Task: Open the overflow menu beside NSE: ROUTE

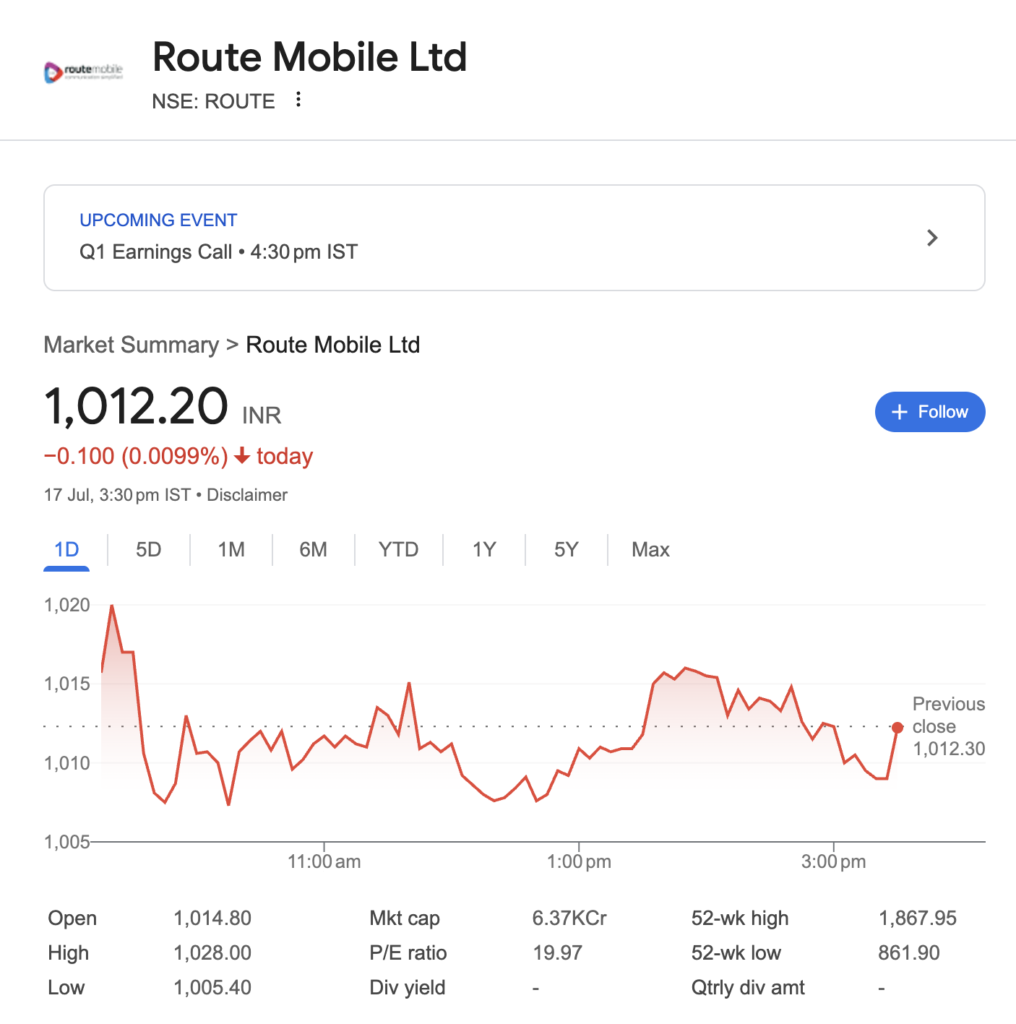Action: [x=297, y=100]
